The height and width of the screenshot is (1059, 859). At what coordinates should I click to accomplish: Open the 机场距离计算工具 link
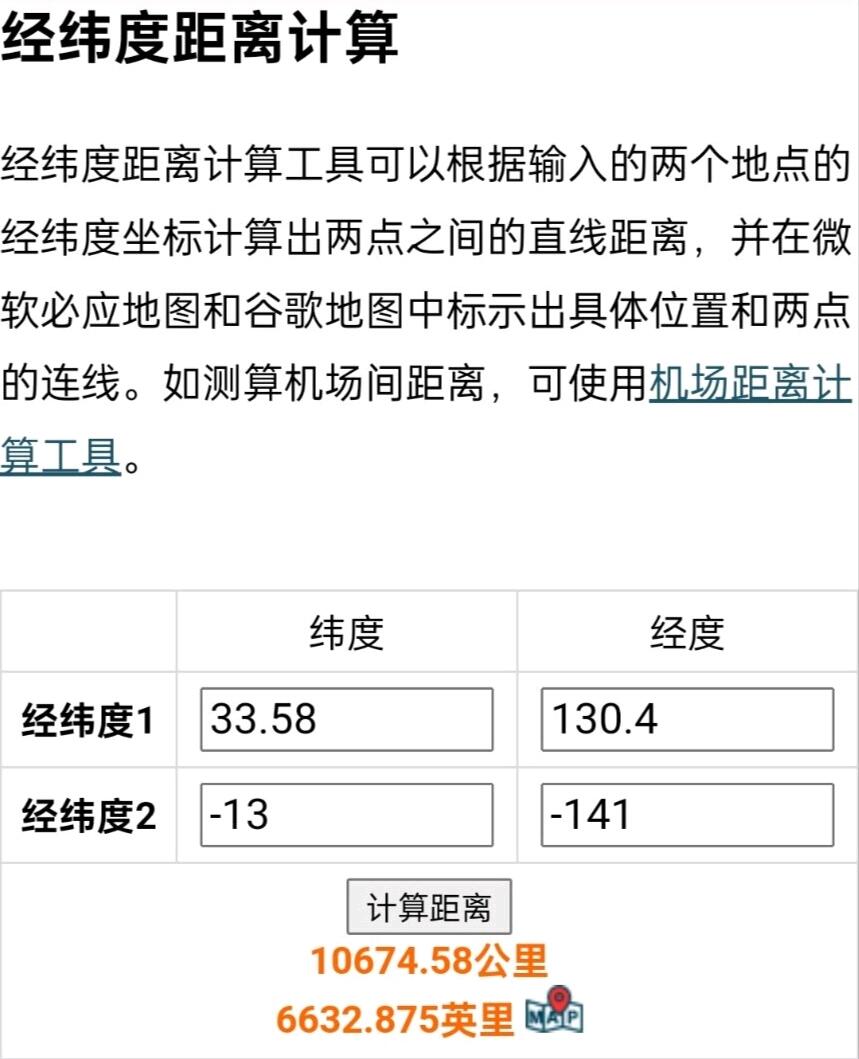coord(750,384)
